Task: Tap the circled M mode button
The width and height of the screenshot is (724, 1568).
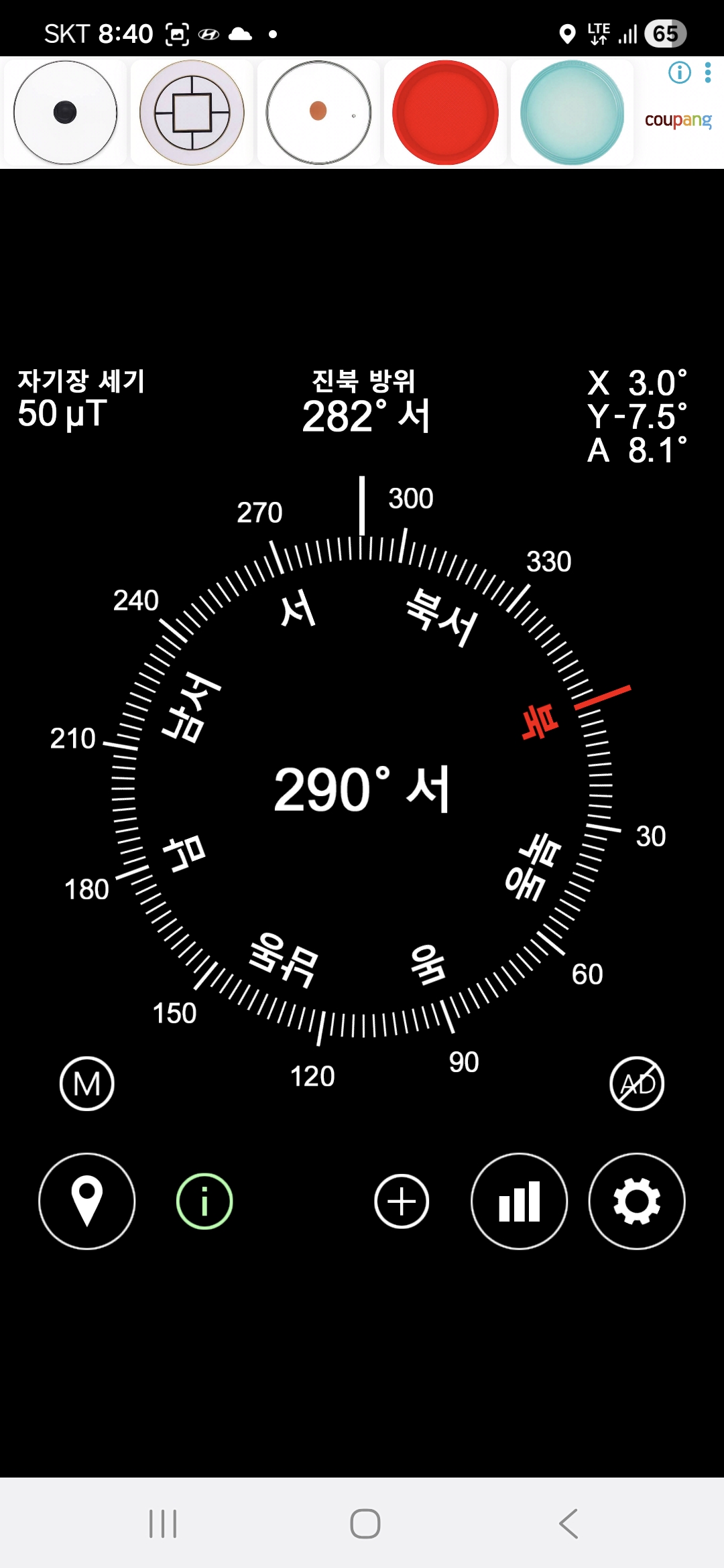Action: pos(86,1084)
